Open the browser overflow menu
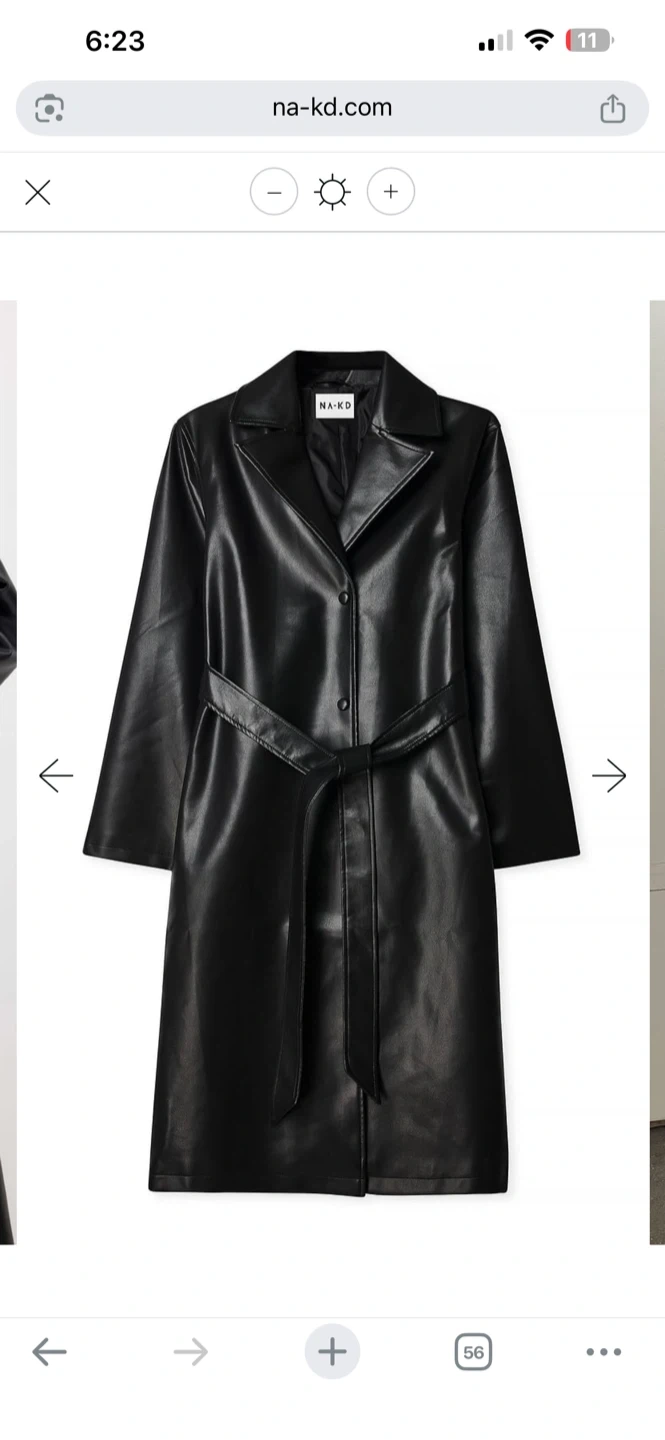The image size is (665, 1440). click(x=603, y=1353)
